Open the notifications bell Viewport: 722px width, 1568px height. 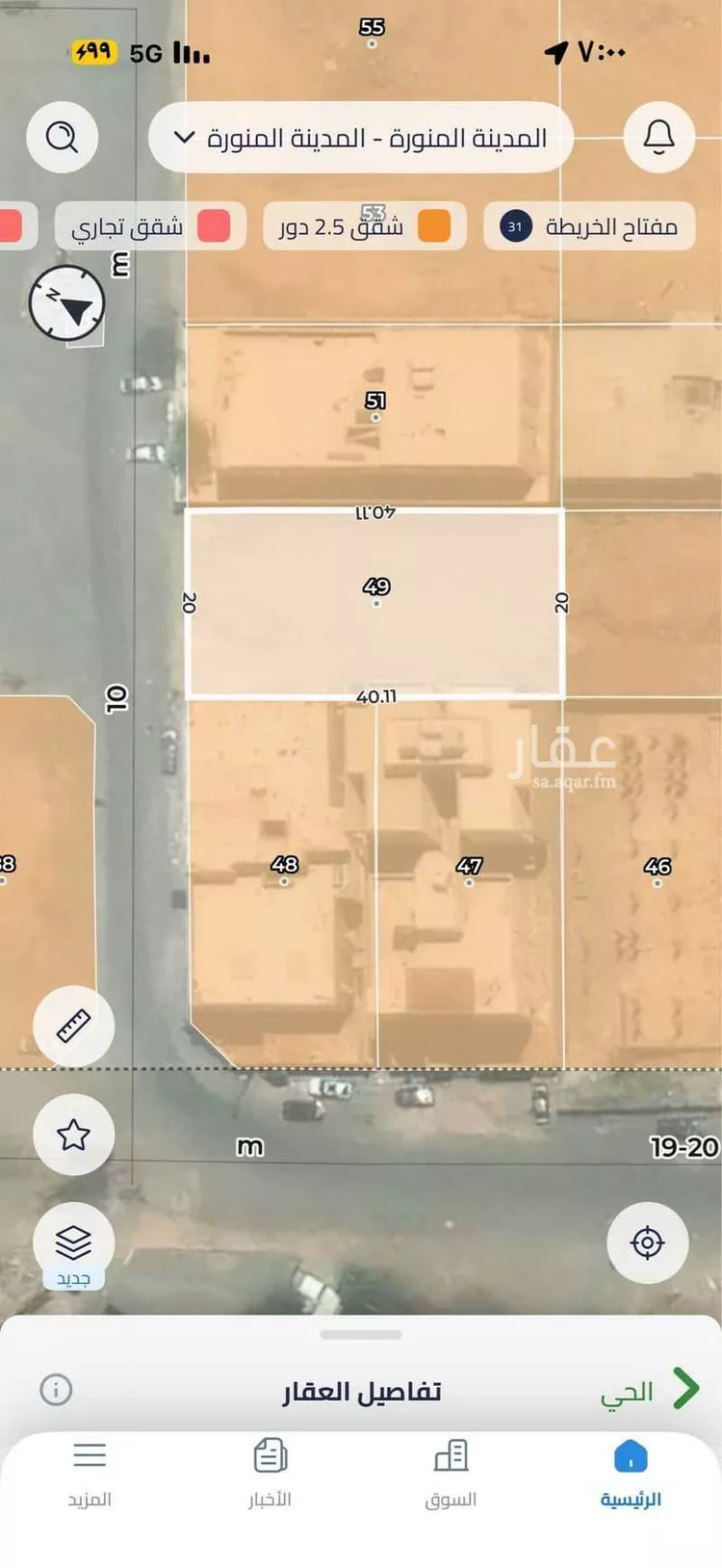[x=658, y=138]
